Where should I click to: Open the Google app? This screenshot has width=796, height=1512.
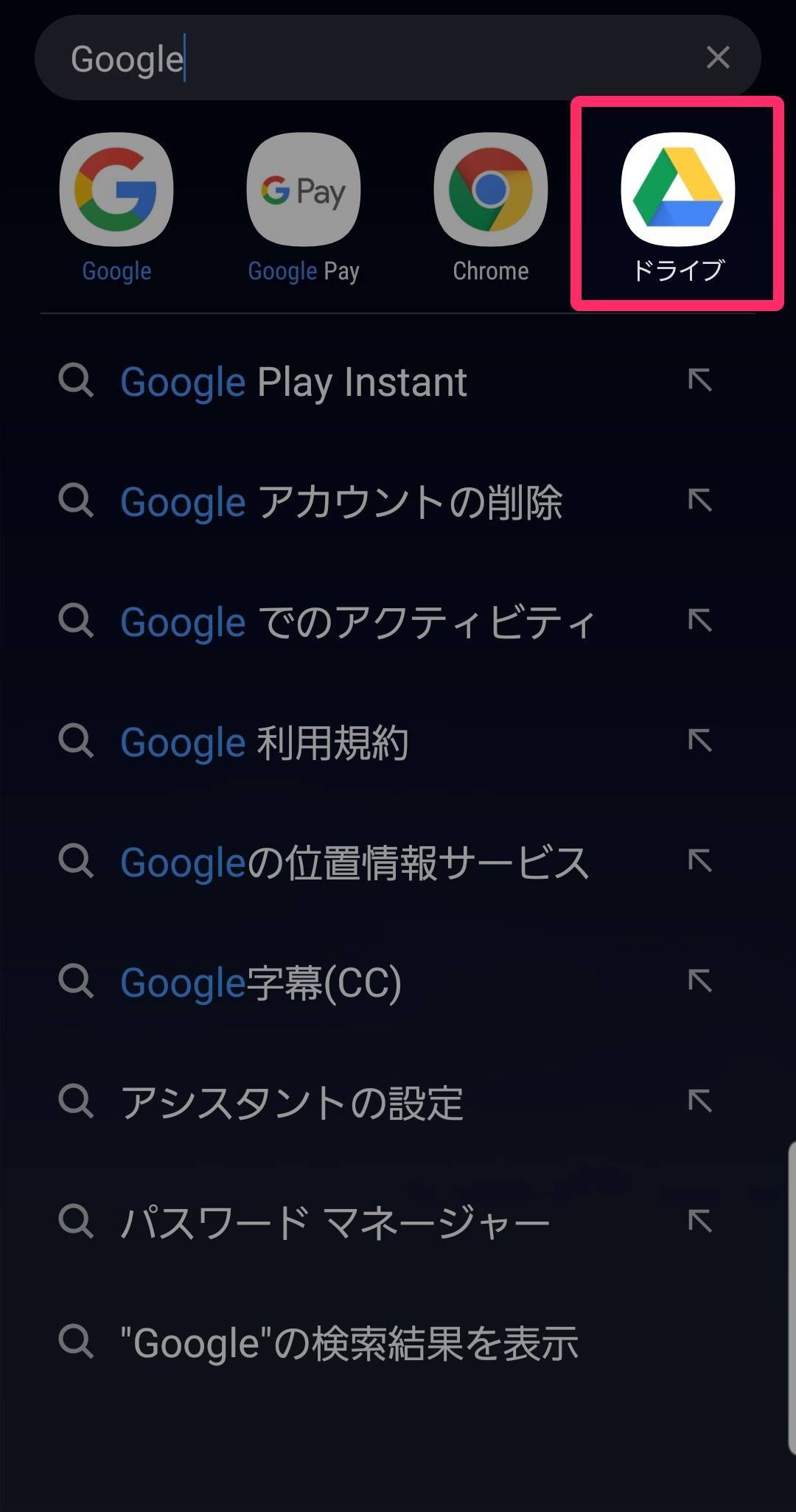(118, 188)
